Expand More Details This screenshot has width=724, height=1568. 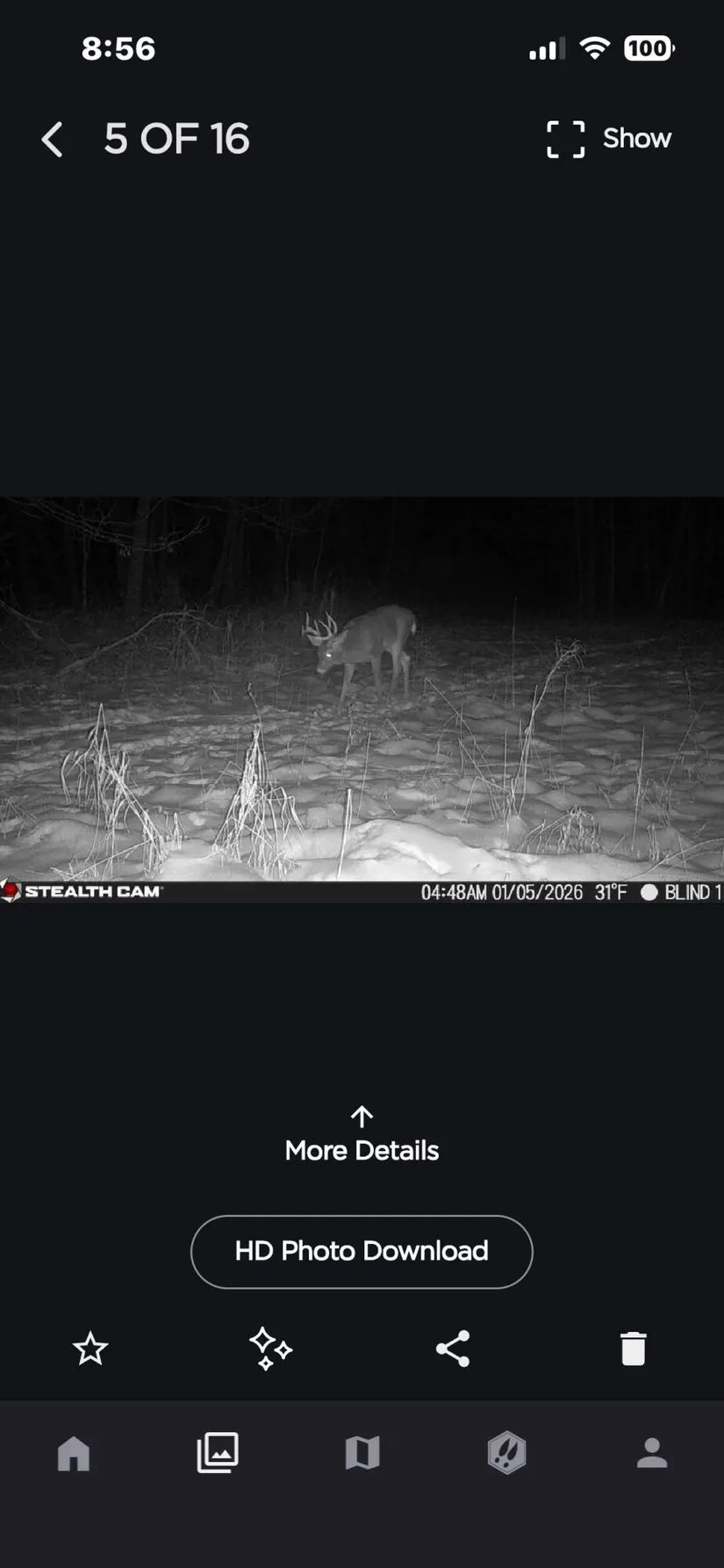click(x=362, y=1135)
